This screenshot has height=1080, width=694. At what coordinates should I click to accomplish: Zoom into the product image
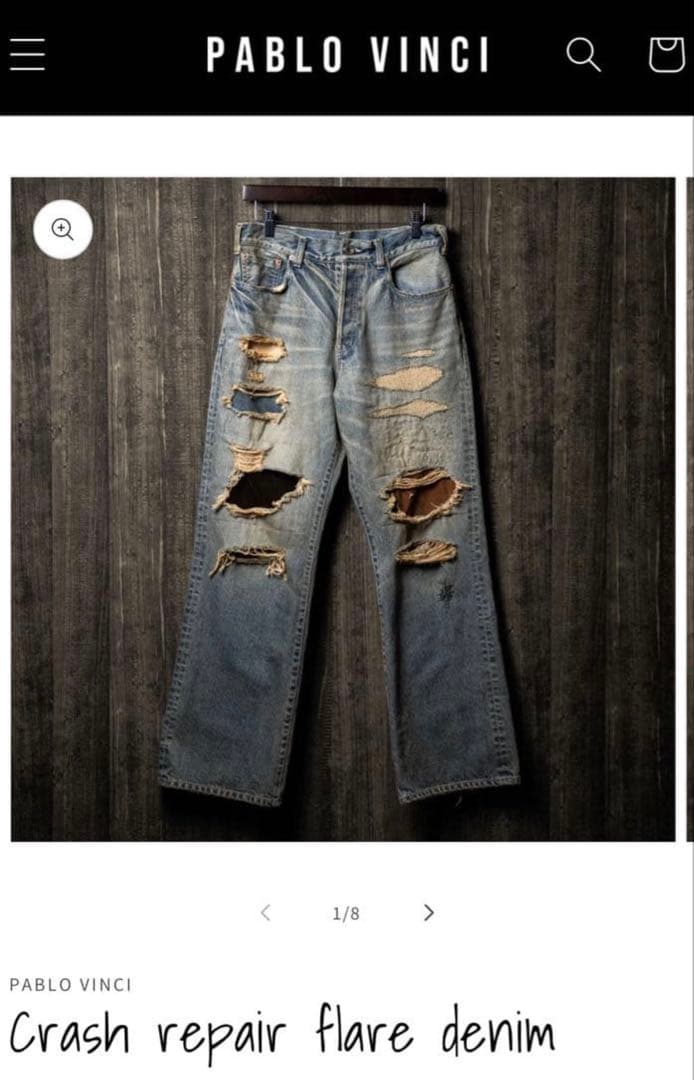coord(63,230)
